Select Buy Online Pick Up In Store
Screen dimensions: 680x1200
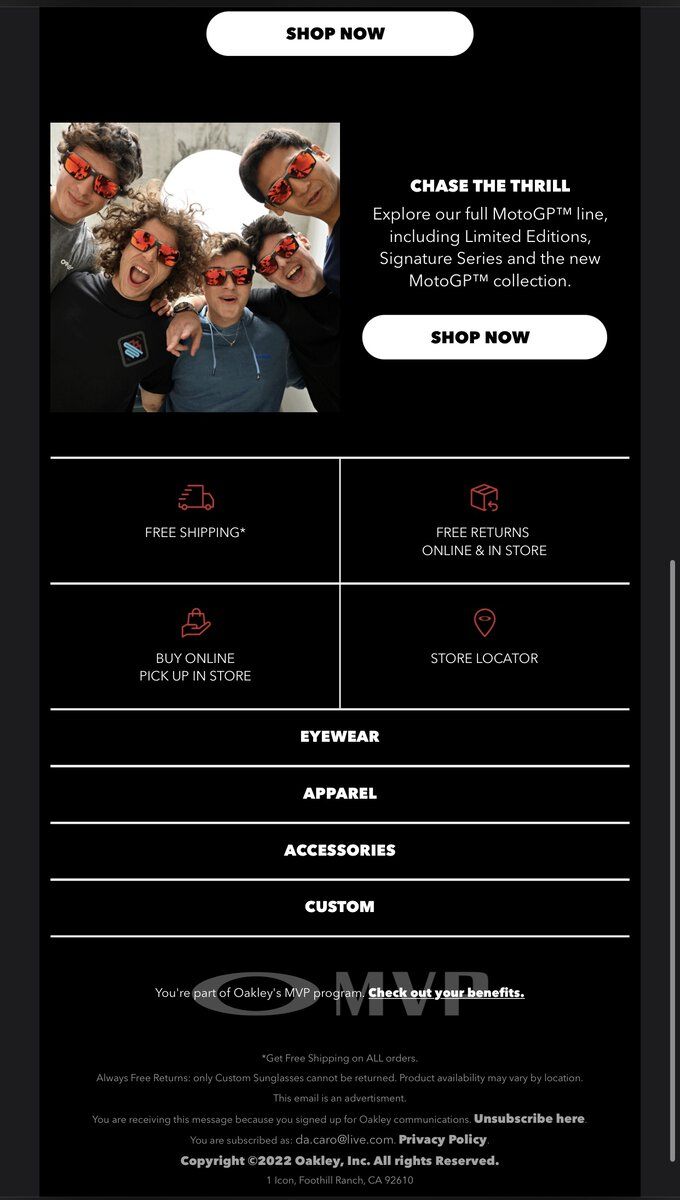pos(195,647)
